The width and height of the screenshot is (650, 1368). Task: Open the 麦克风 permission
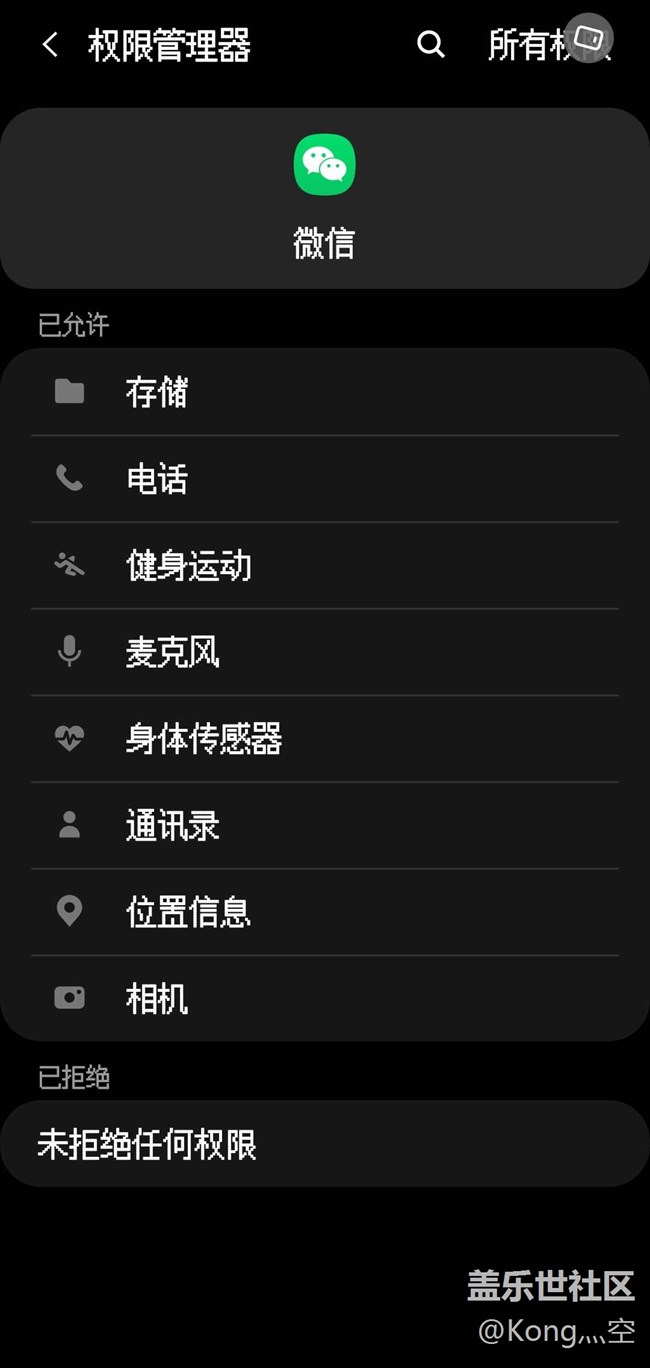click(x=325, y=652)
